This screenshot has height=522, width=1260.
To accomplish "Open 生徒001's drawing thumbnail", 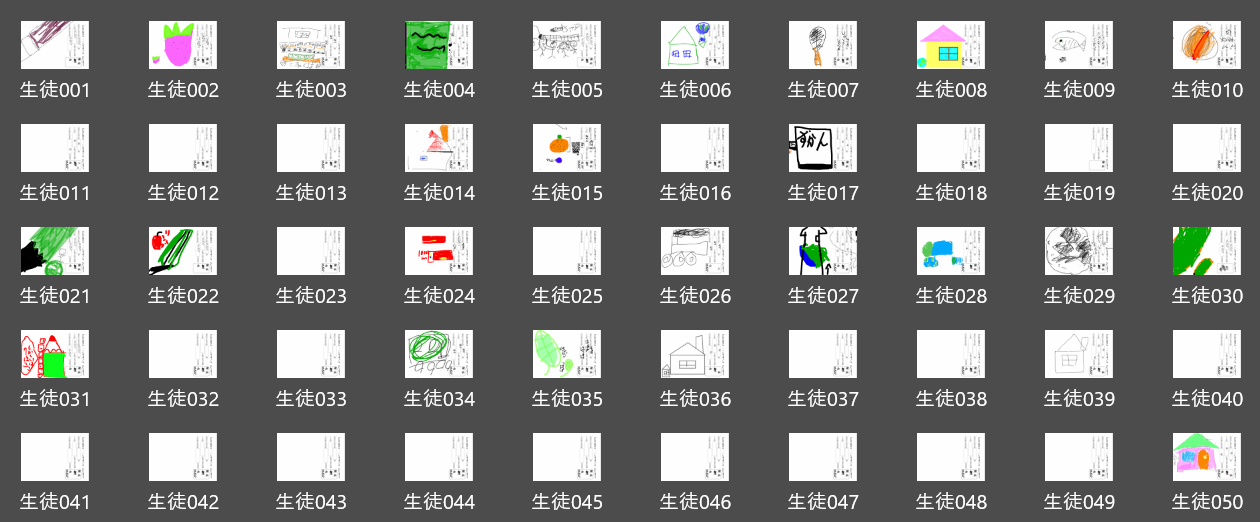I will point(55,45).
